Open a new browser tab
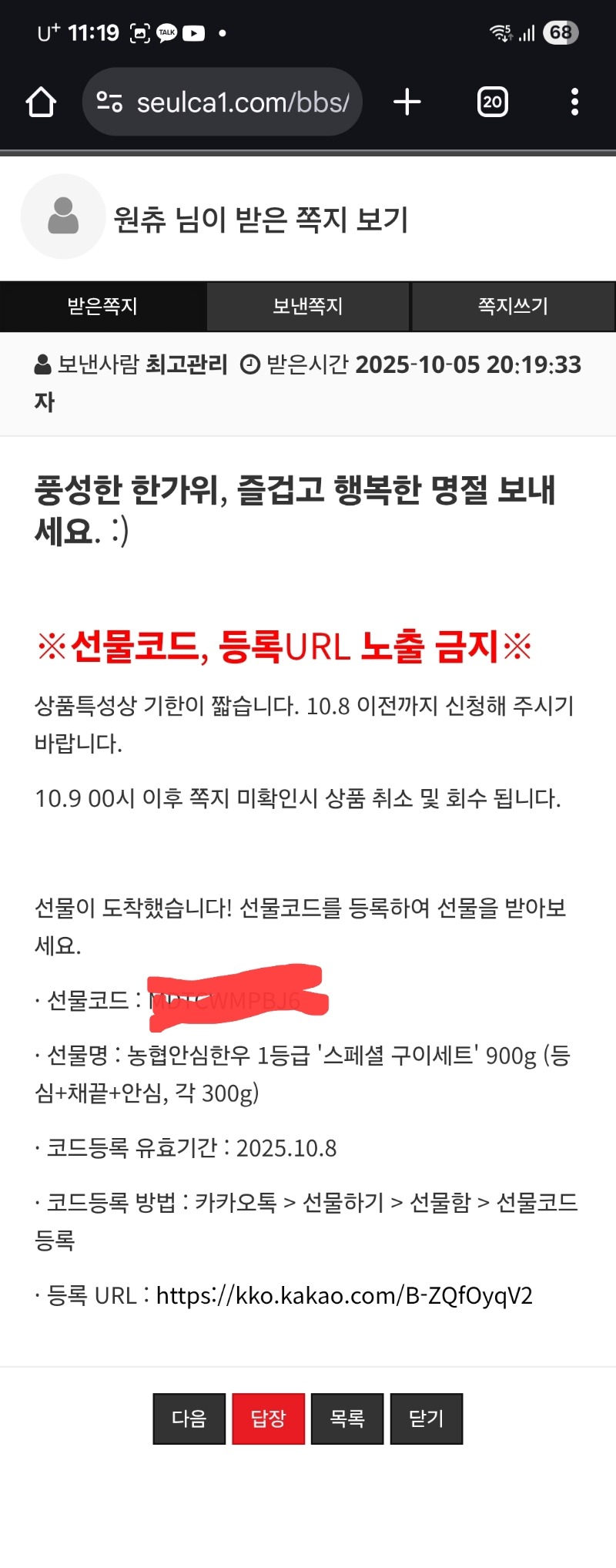This screenshot has width=616, height=1568. [x=407, y=102]
